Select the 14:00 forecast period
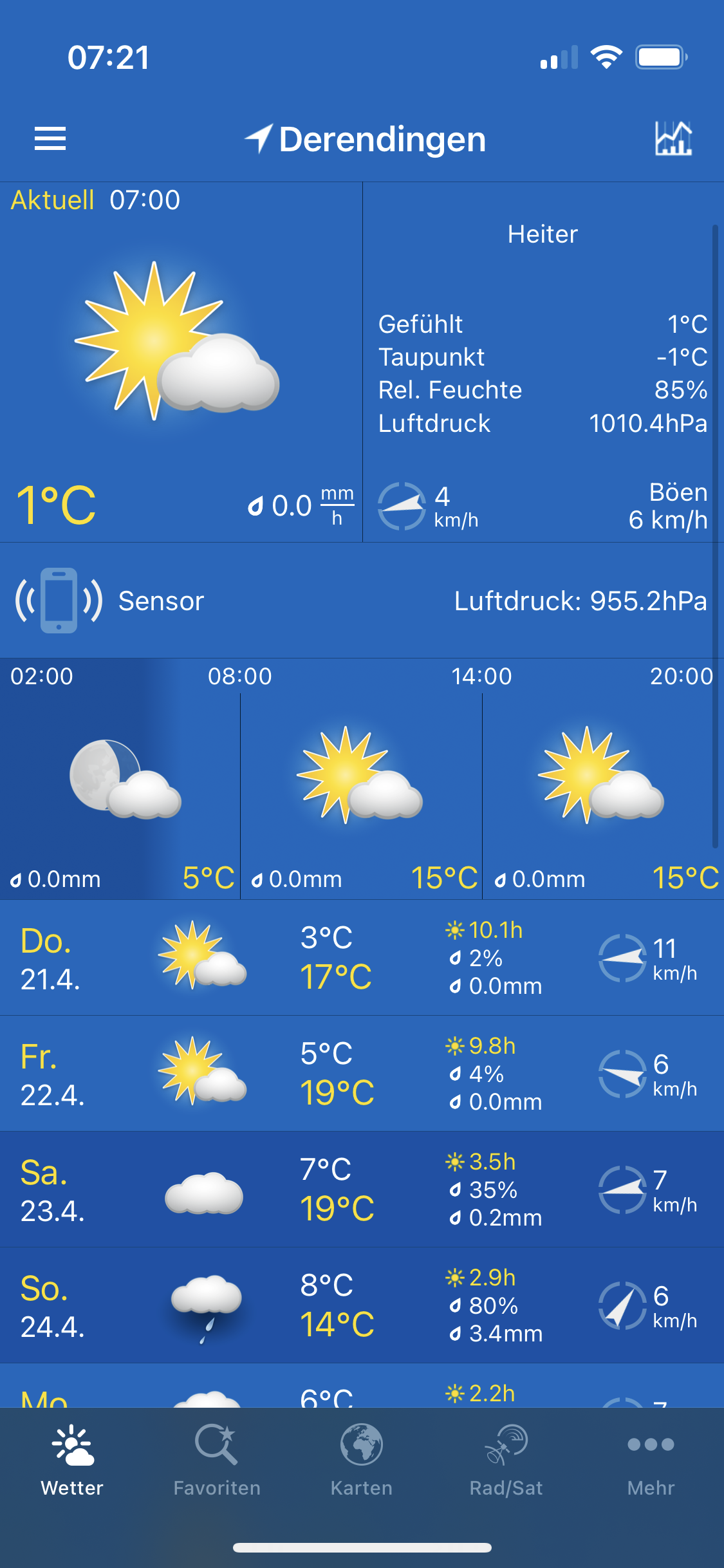This screenshot has width=724, height=1568. point(603,779)
